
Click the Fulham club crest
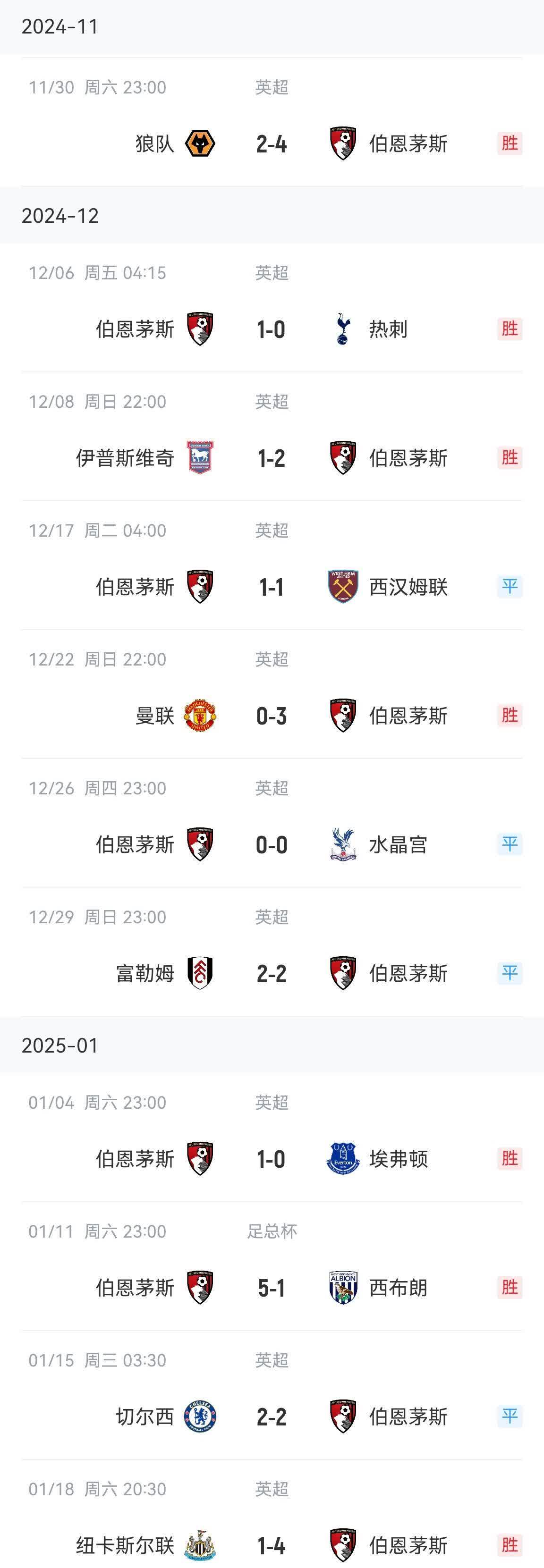201,974
